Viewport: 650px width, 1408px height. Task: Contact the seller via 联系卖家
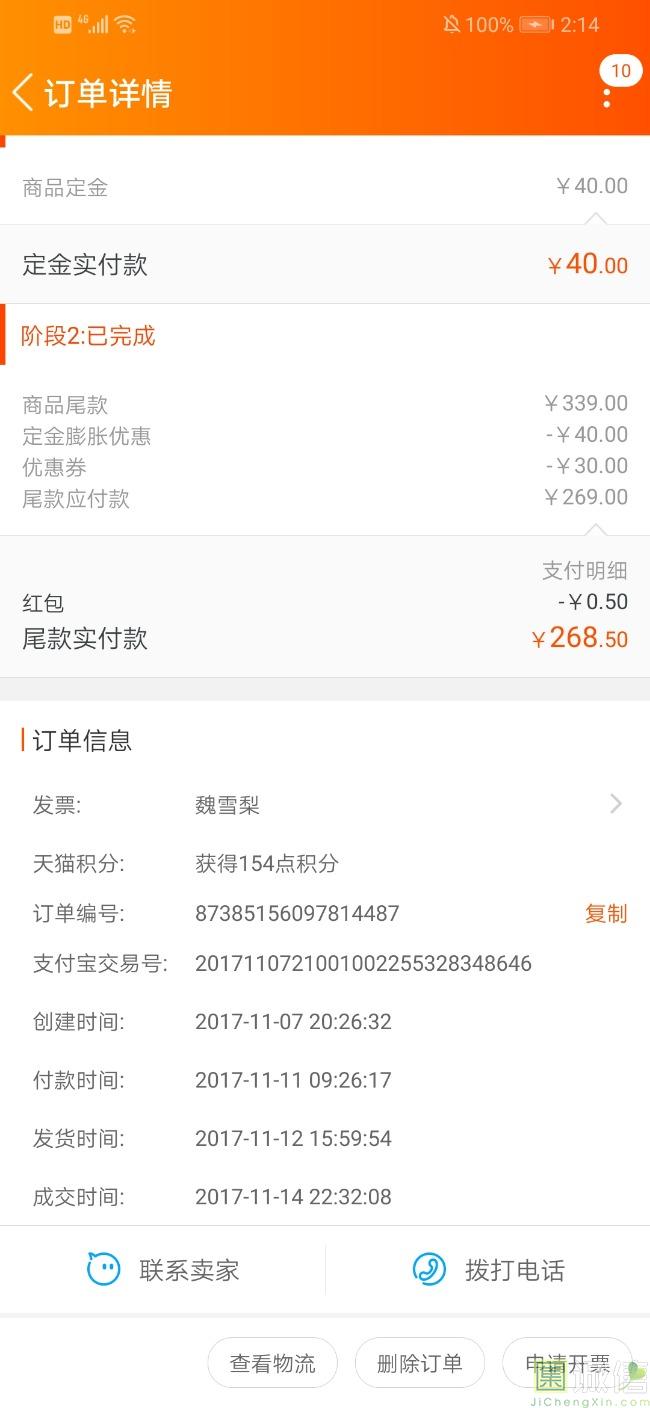click(x=163, y=1270)
